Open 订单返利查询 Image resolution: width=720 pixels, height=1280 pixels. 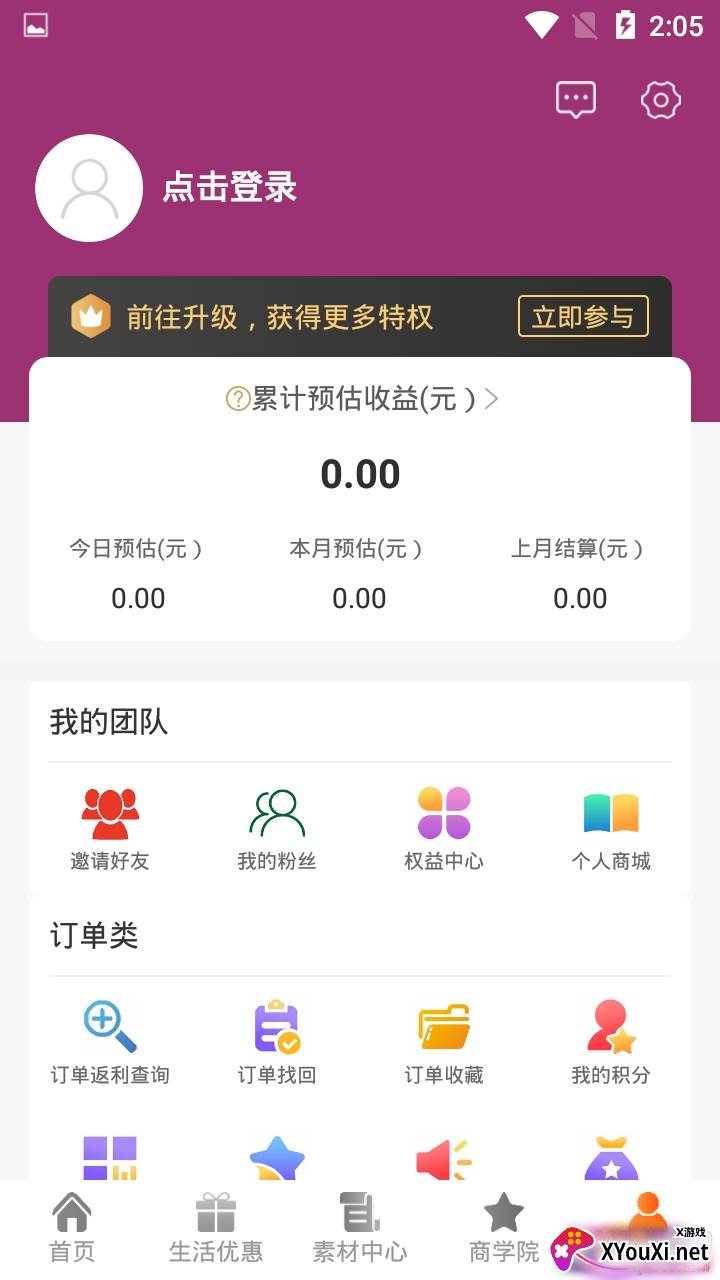click(110, 1043)
